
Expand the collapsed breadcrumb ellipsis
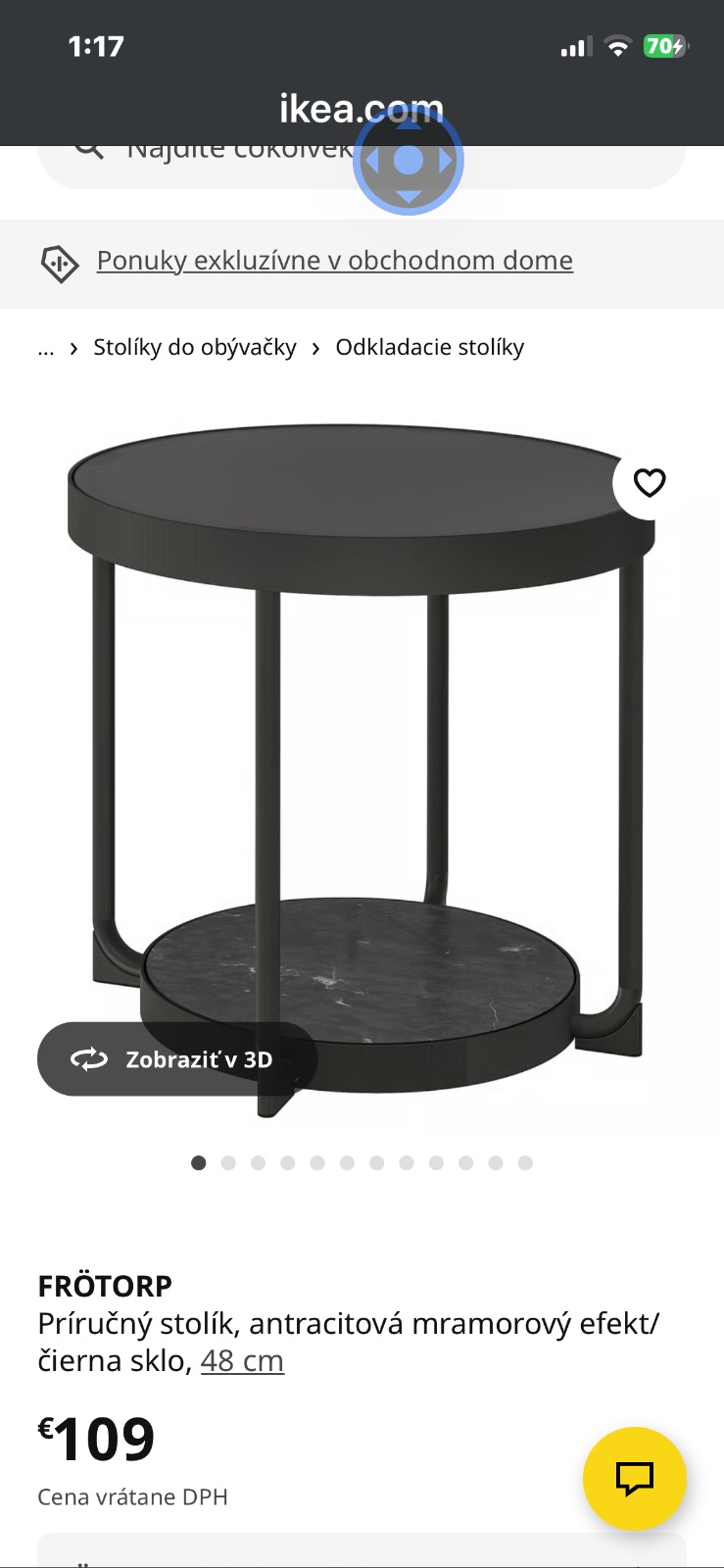coord(46,348)
